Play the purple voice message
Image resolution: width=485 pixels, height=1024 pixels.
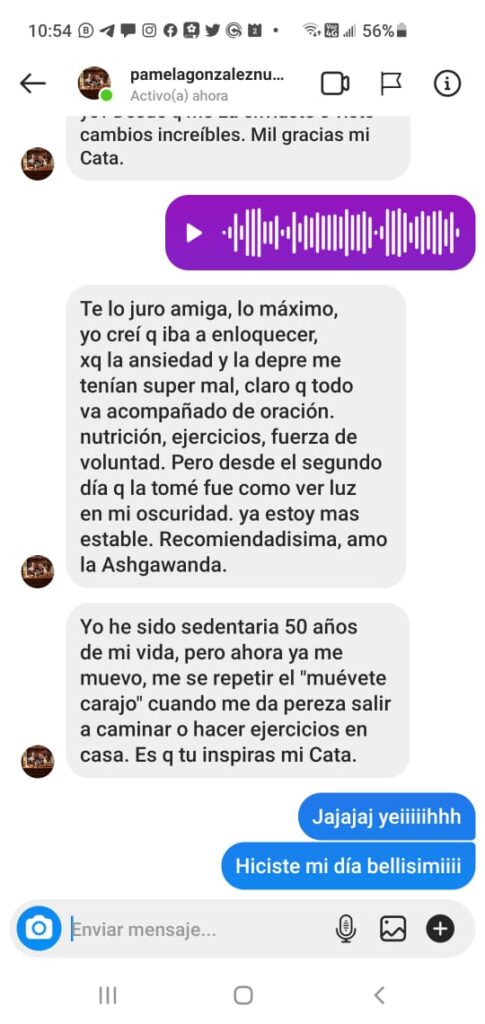pyautogui.click(x=194, y=232)
